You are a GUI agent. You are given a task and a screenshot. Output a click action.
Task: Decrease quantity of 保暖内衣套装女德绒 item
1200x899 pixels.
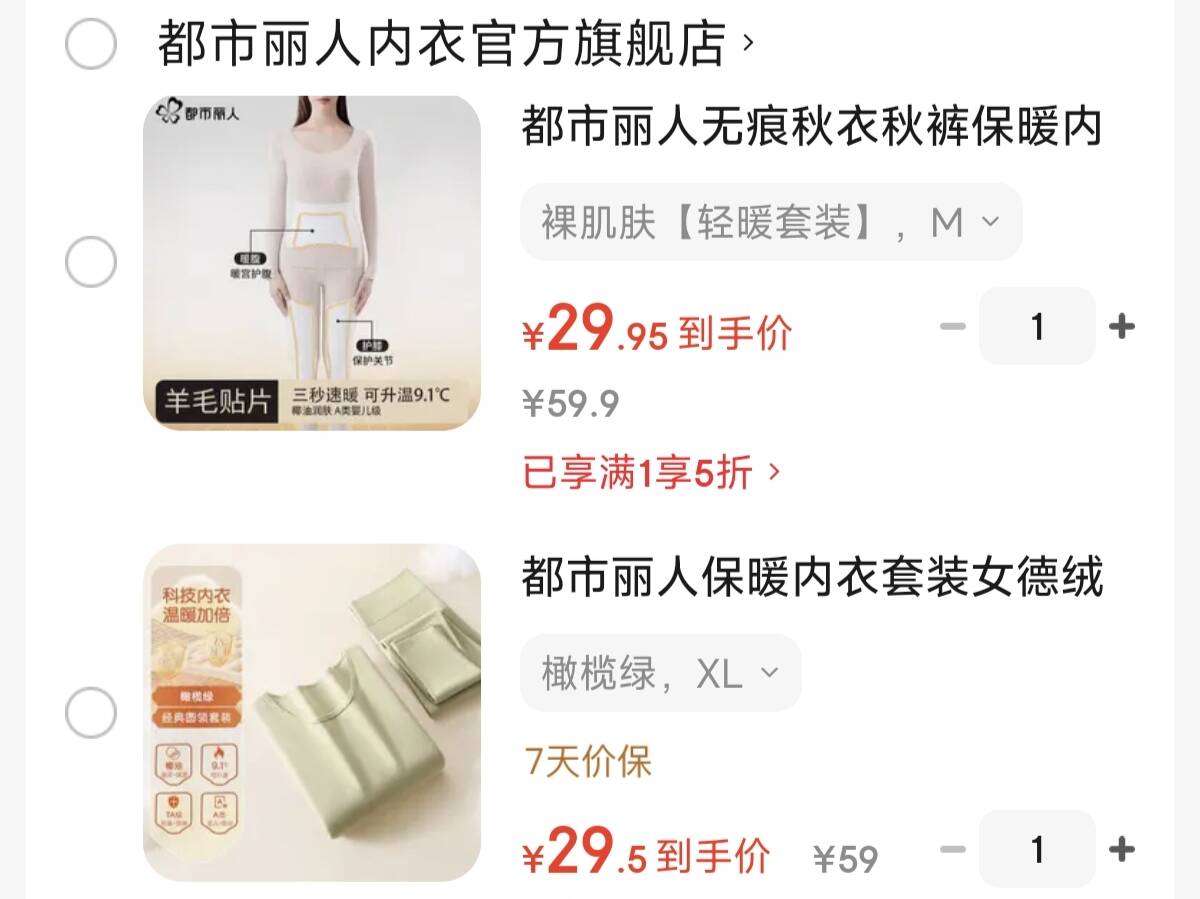coord(953,850)
